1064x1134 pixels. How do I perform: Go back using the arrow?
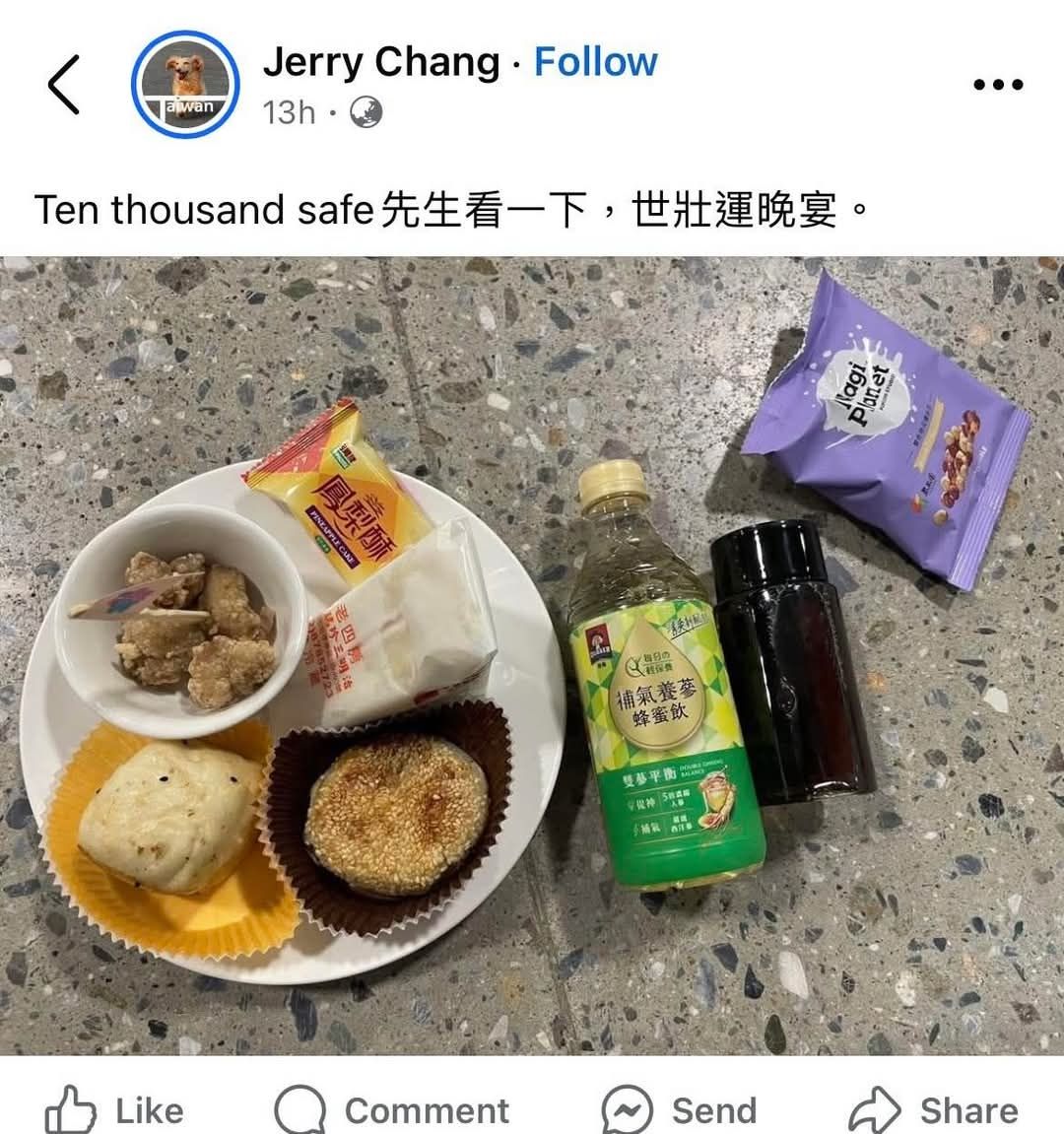pyautogui.click(x=64, y=85)
